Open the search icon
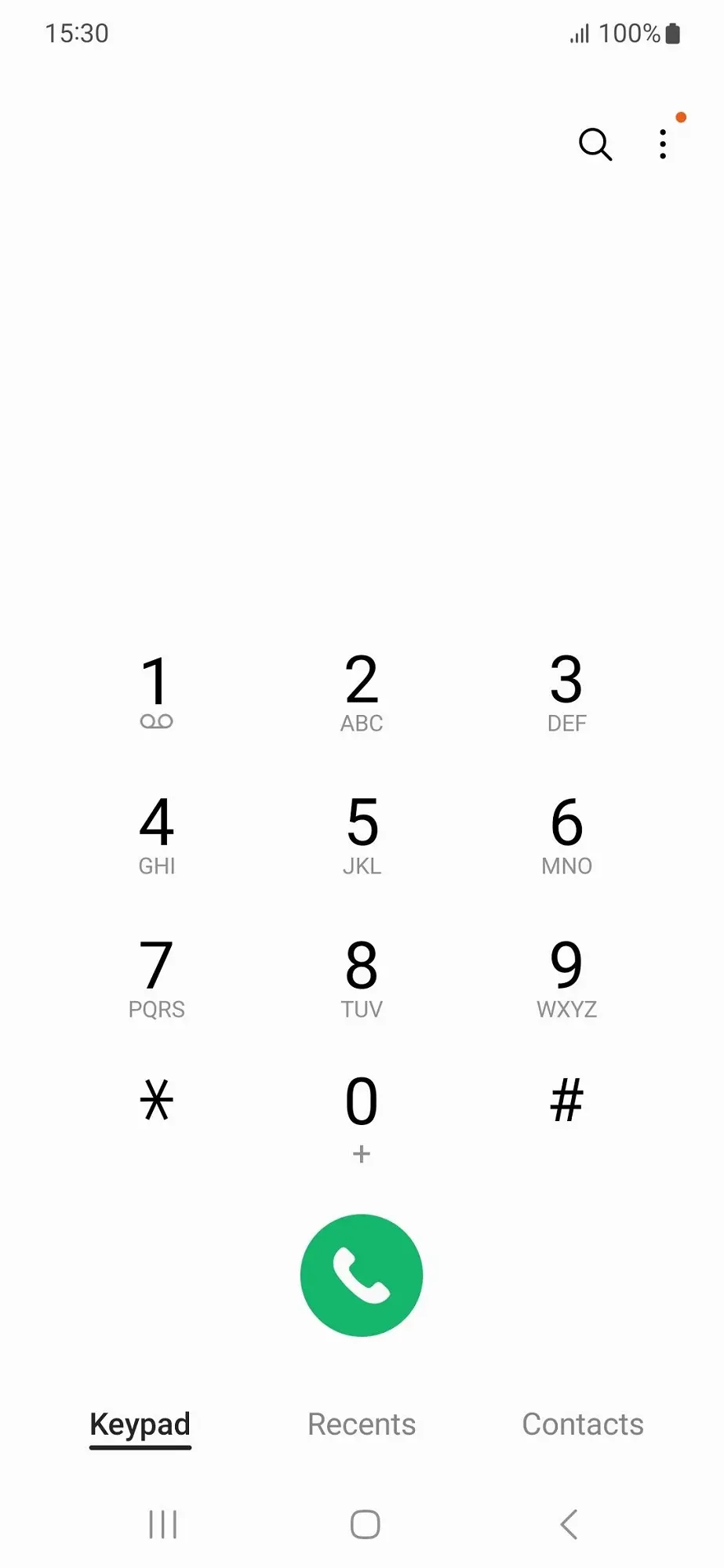The height and width of the screenshot is (1568, 724). click(595, 145)
